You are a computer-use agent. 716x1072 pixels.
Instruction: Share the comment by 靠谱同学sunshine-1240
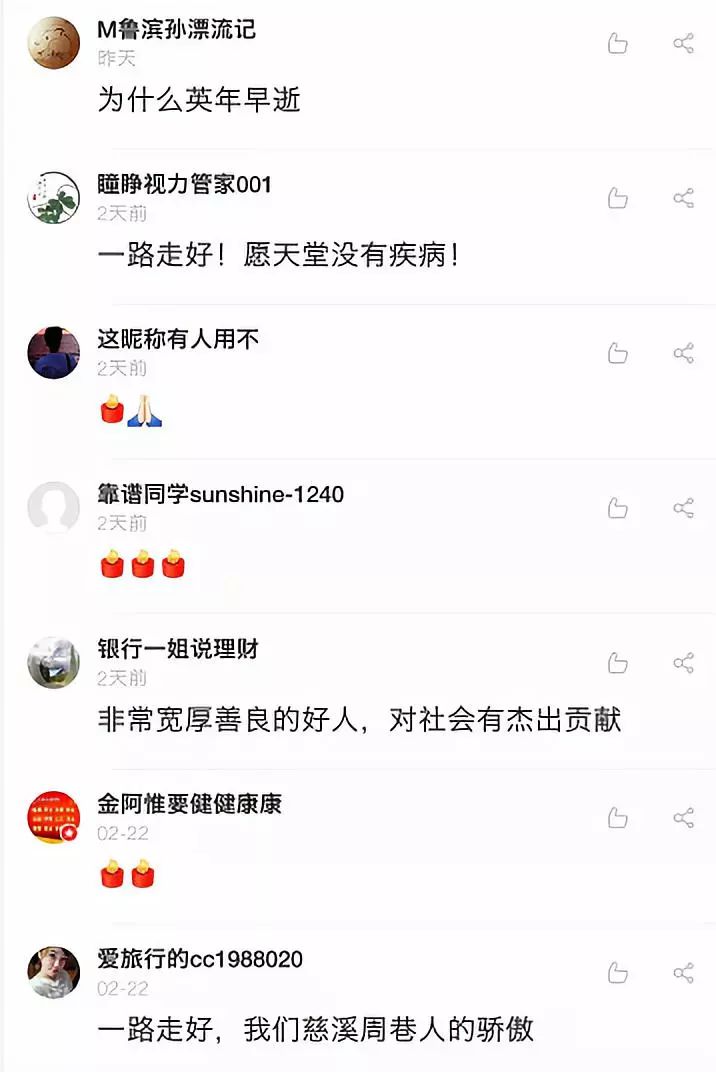pos(684,508)
